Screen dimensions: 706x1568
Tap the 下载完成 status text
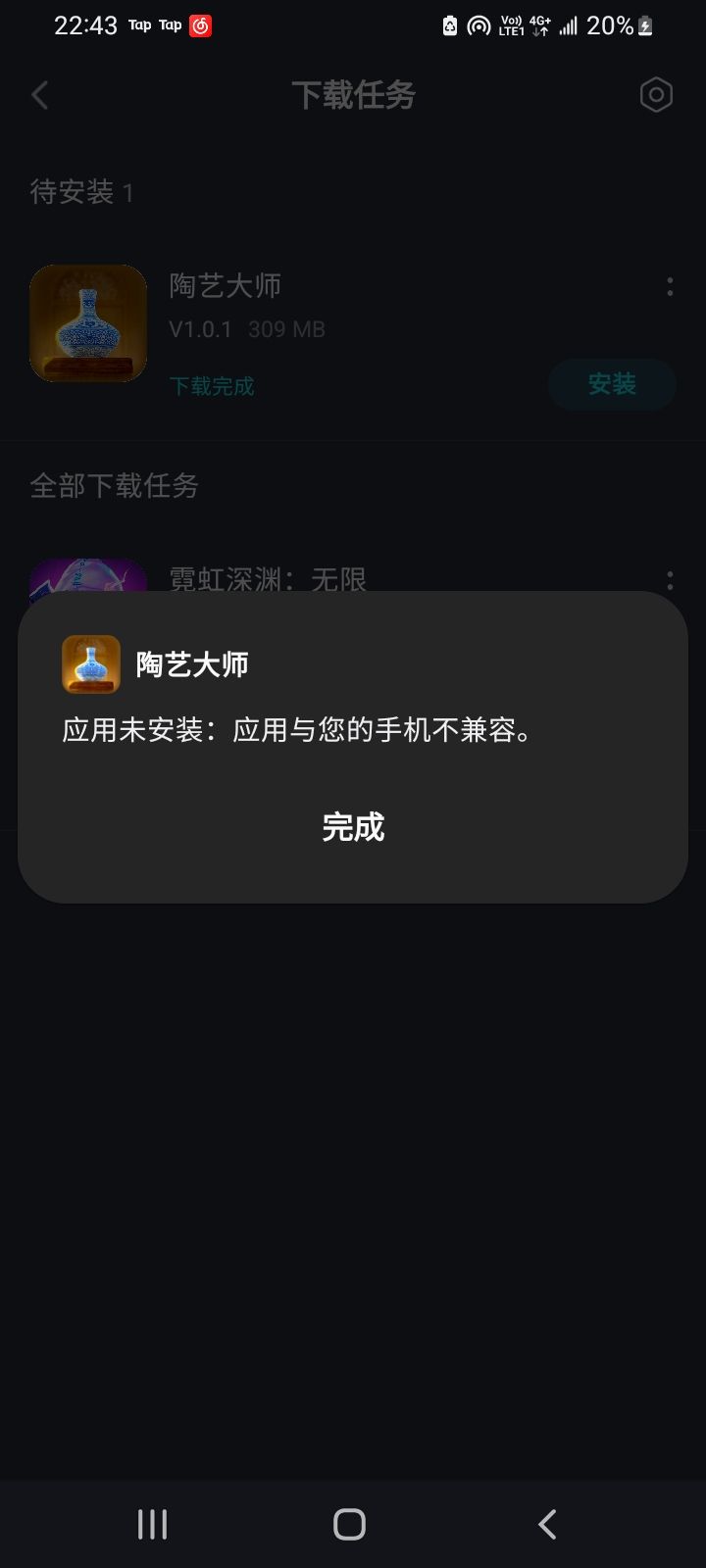coord(212,385)
